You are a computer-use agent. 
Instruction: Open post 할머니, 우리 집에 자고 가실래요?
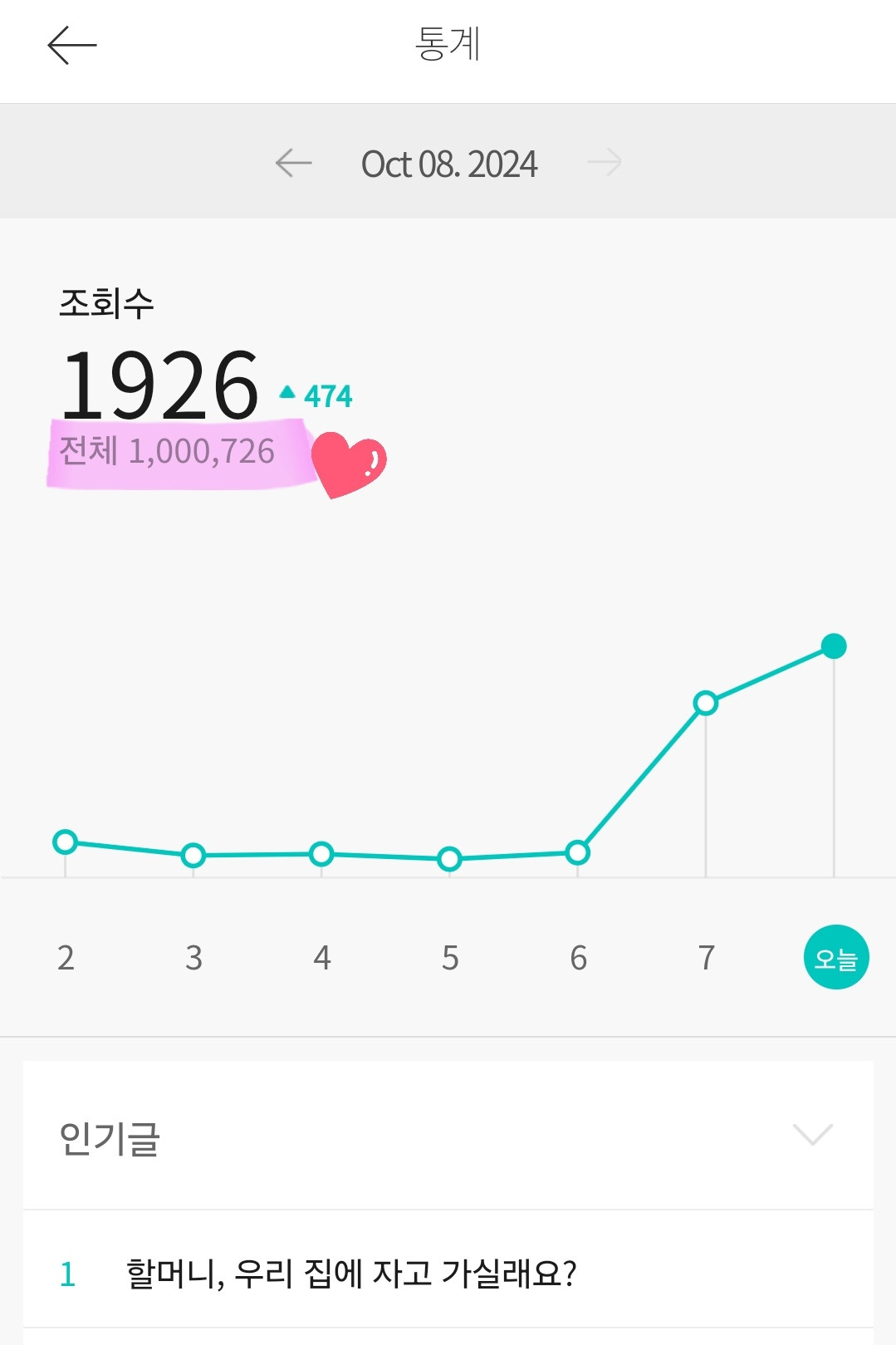[x=448, y=1271]
